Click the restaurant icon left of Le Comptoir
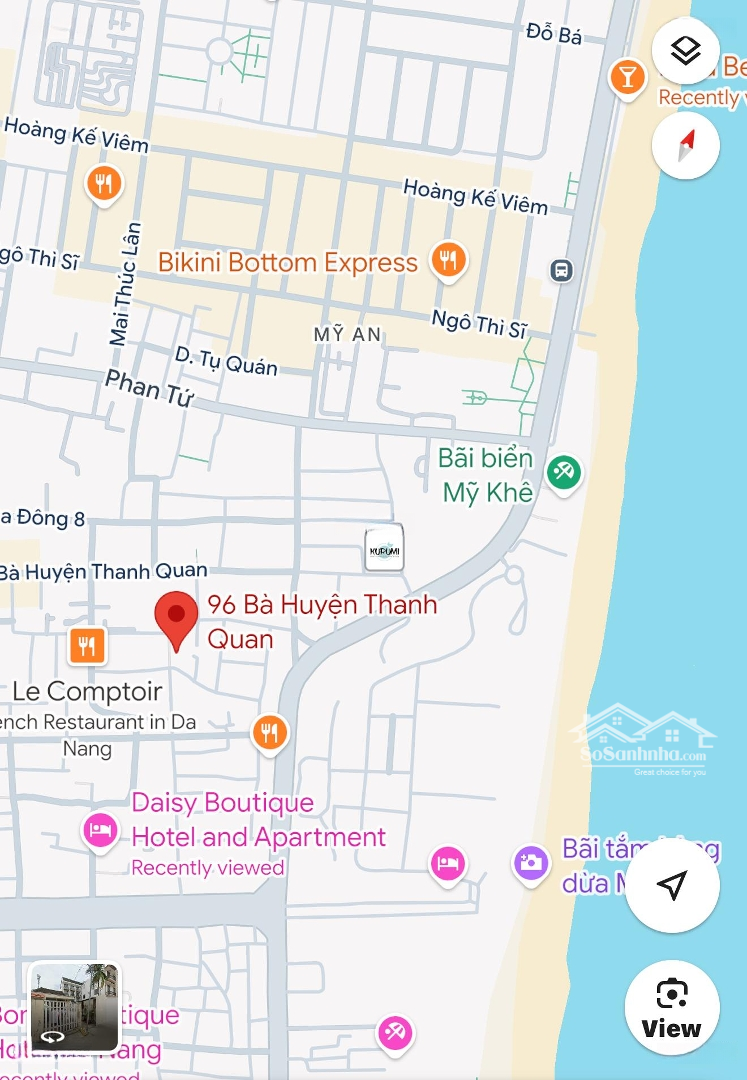 86,647
